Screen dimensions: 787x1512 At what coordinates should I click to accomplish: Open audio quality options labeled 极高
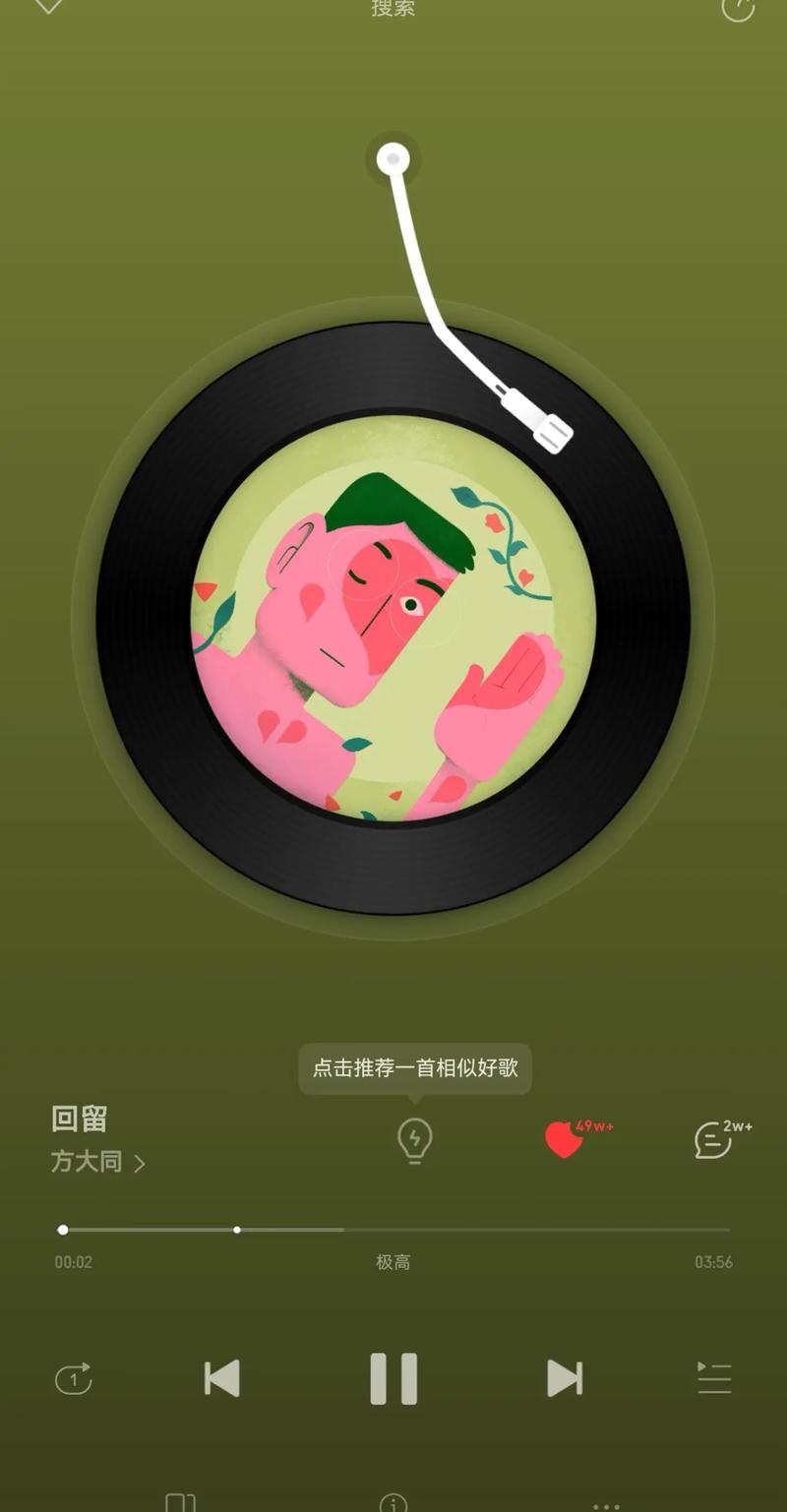(x=393, y=1262)
